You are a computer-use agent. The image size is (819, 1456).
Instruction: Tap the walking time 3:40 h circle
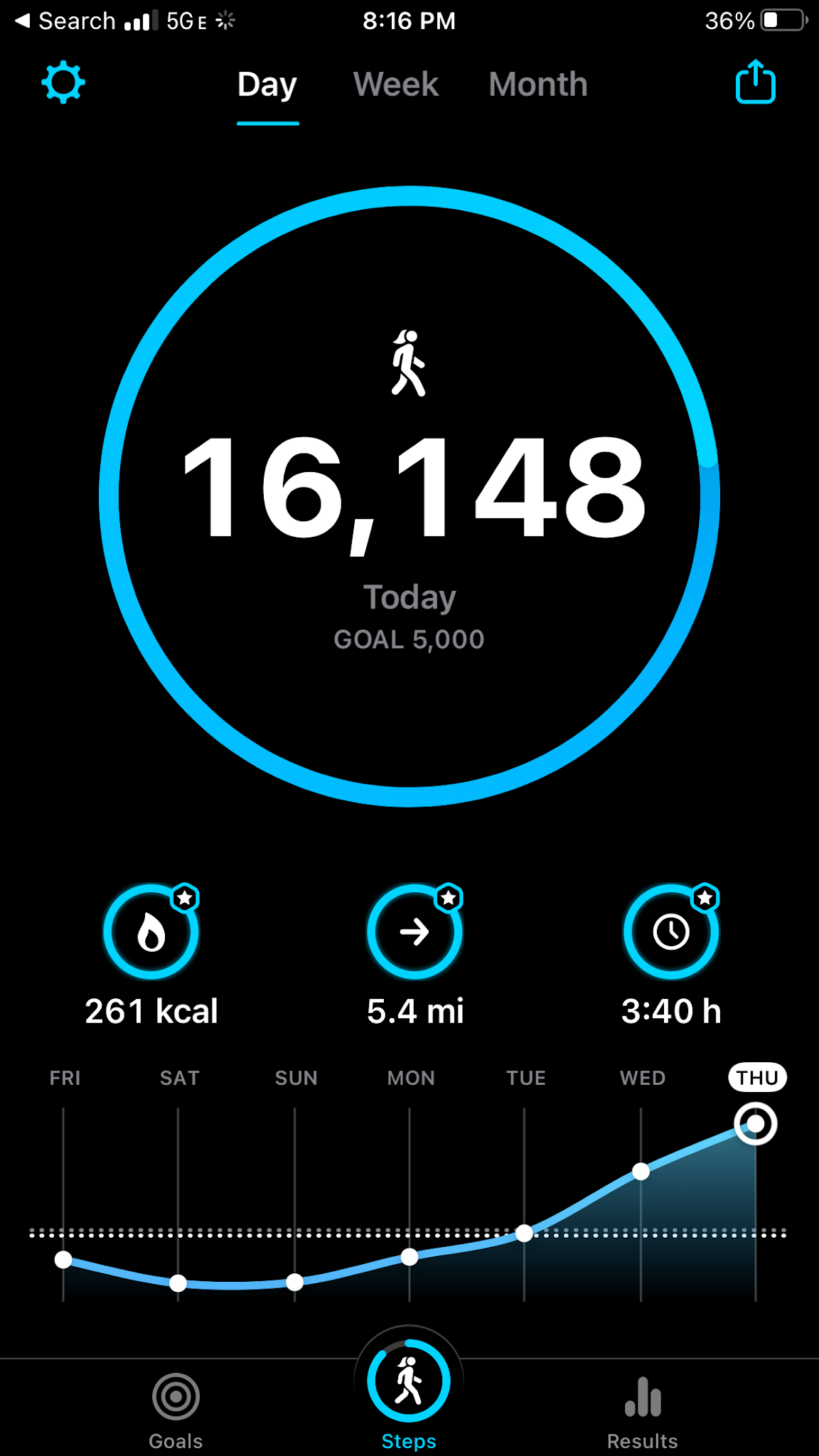click(671, 931)
